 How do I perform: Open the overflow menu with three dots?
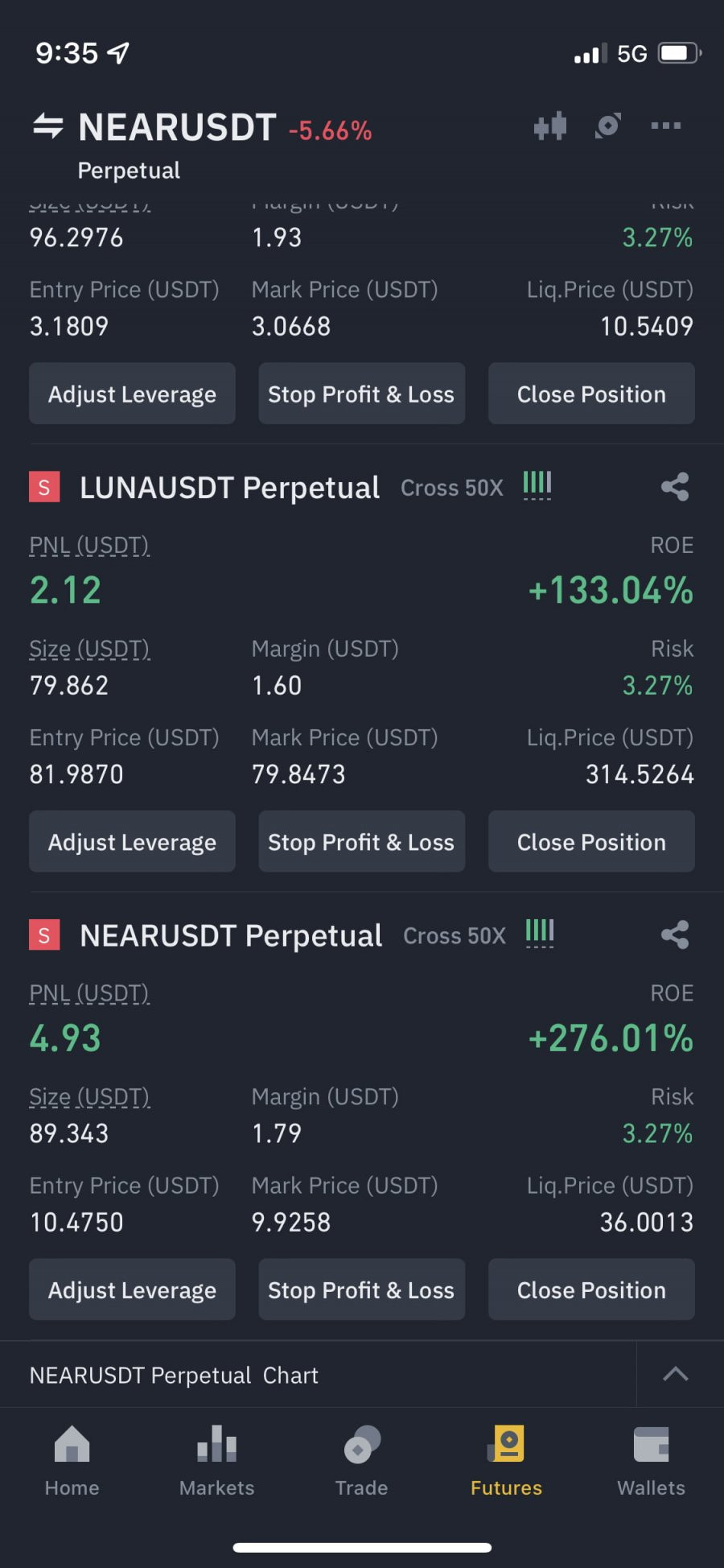click(666, 126)
